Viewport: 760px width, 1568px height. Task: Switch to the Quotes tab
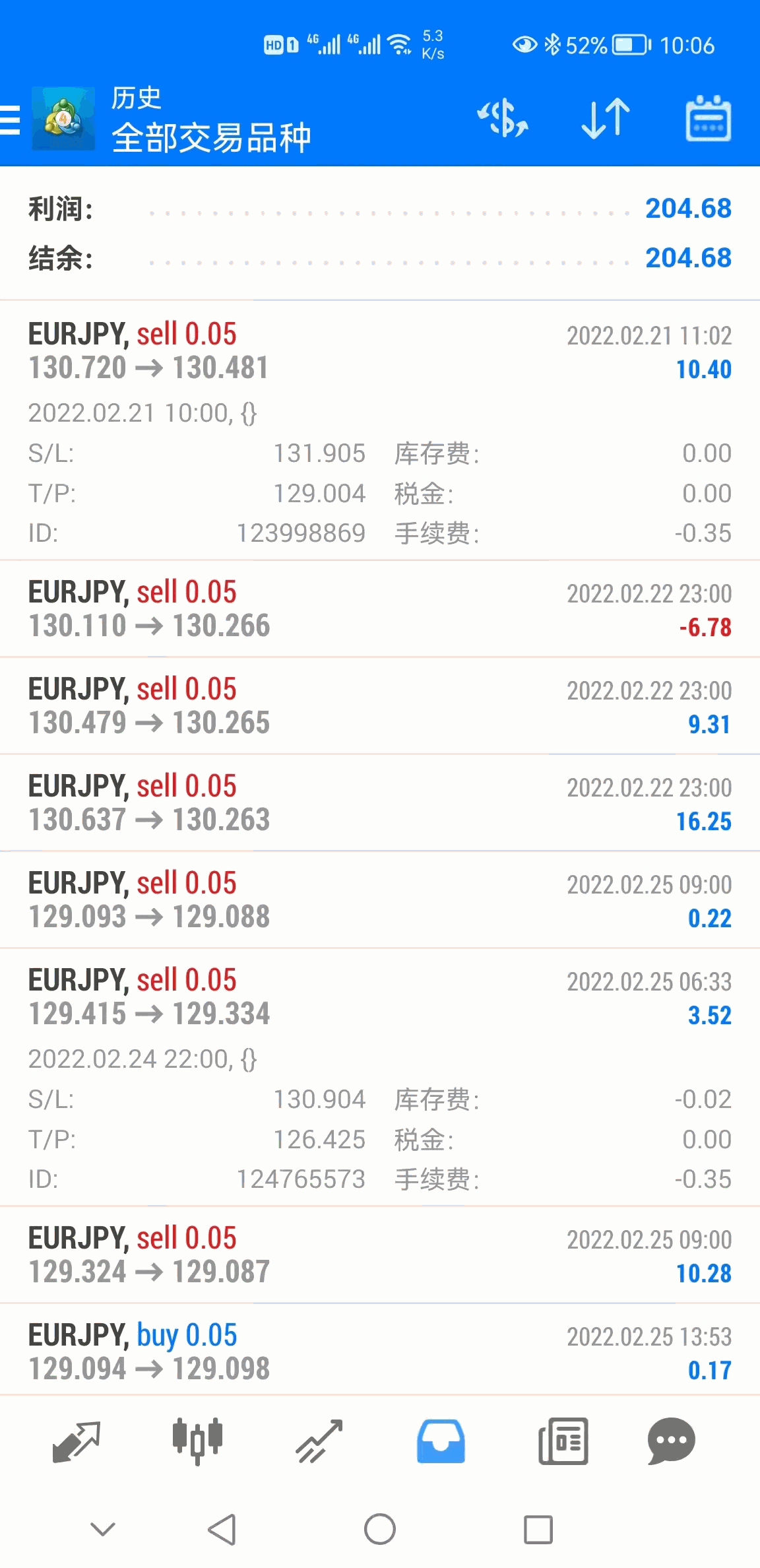[76, 1441]
